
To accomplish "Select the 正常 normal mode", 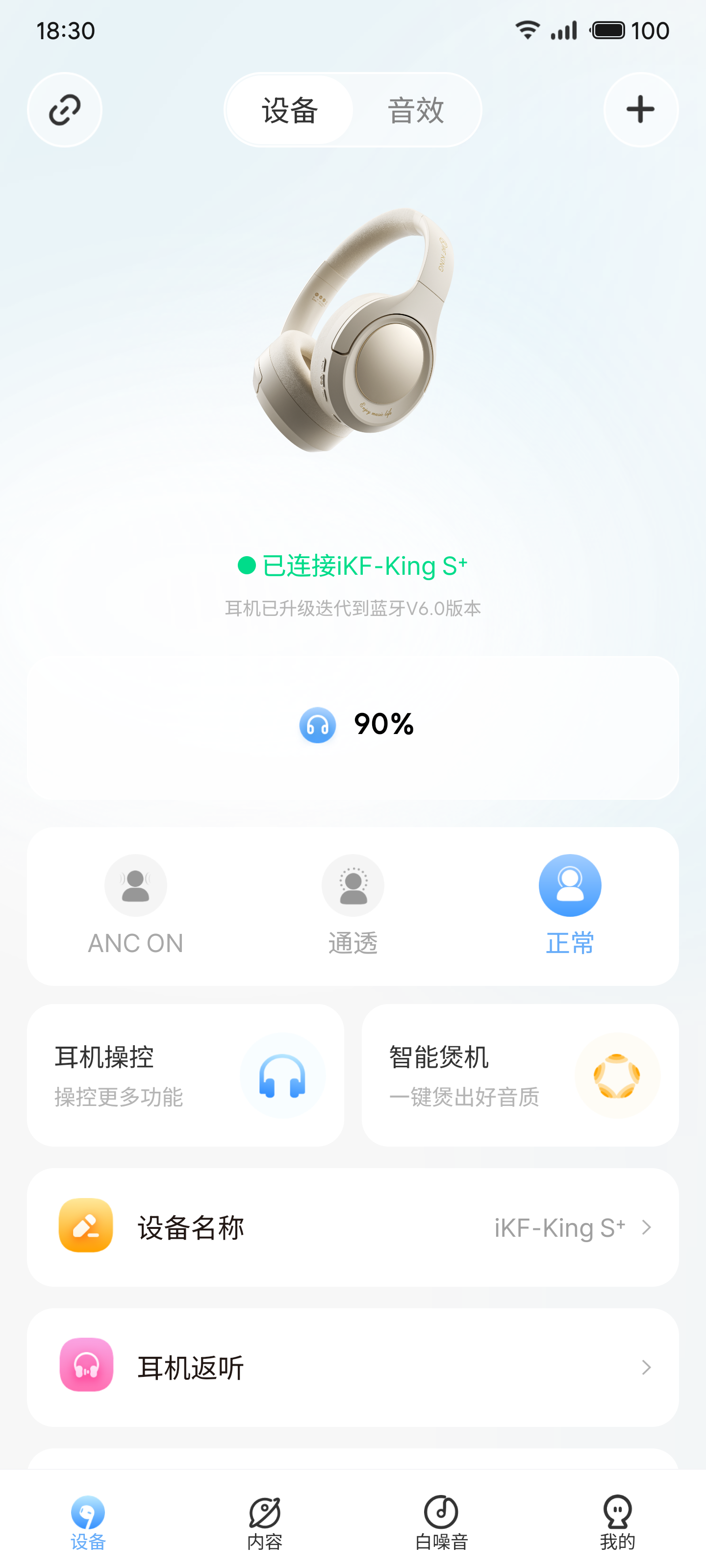I will 570,905.
